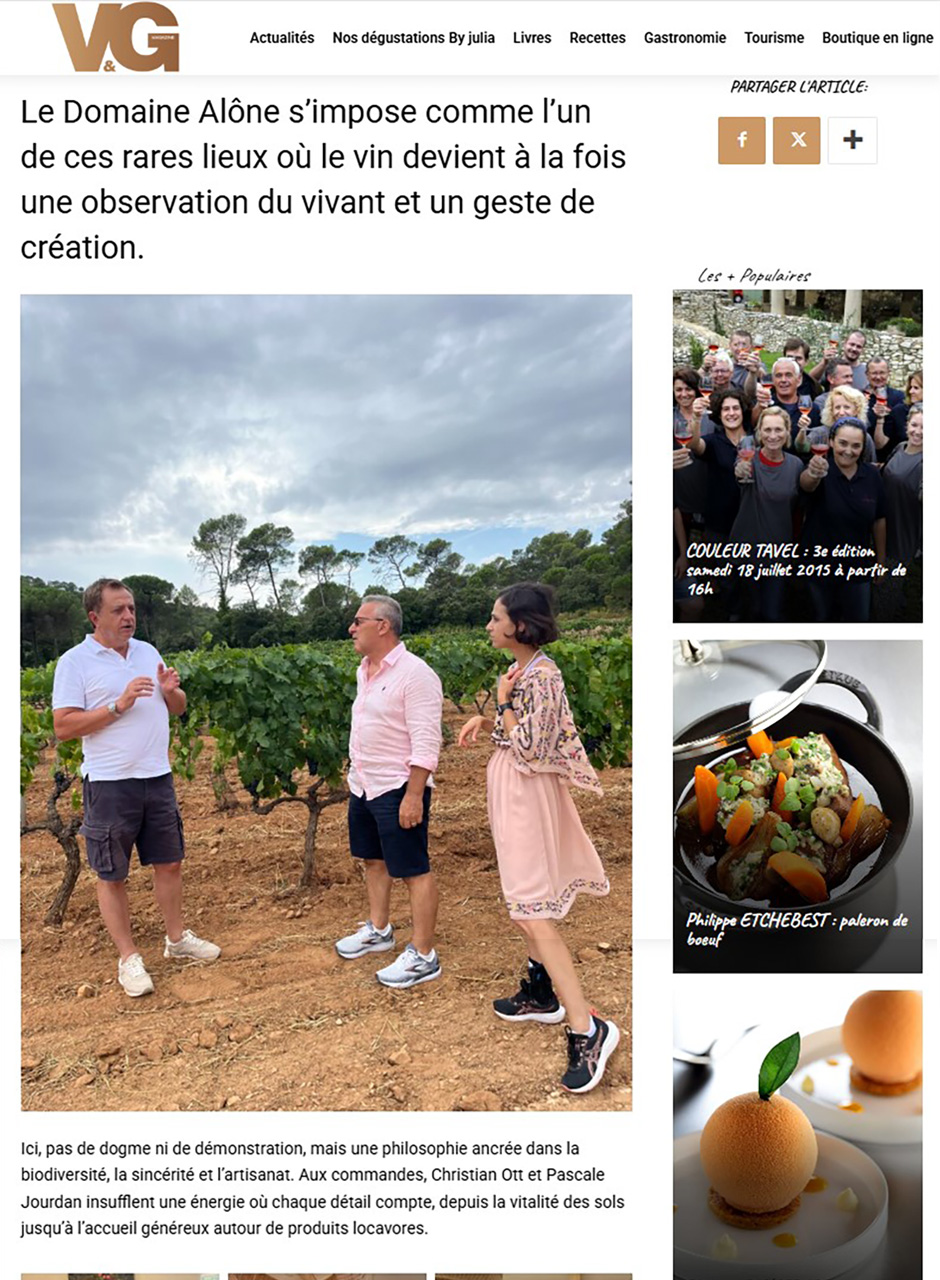Share the article on Facebook

pyautogui.click(x=741, y=141)
